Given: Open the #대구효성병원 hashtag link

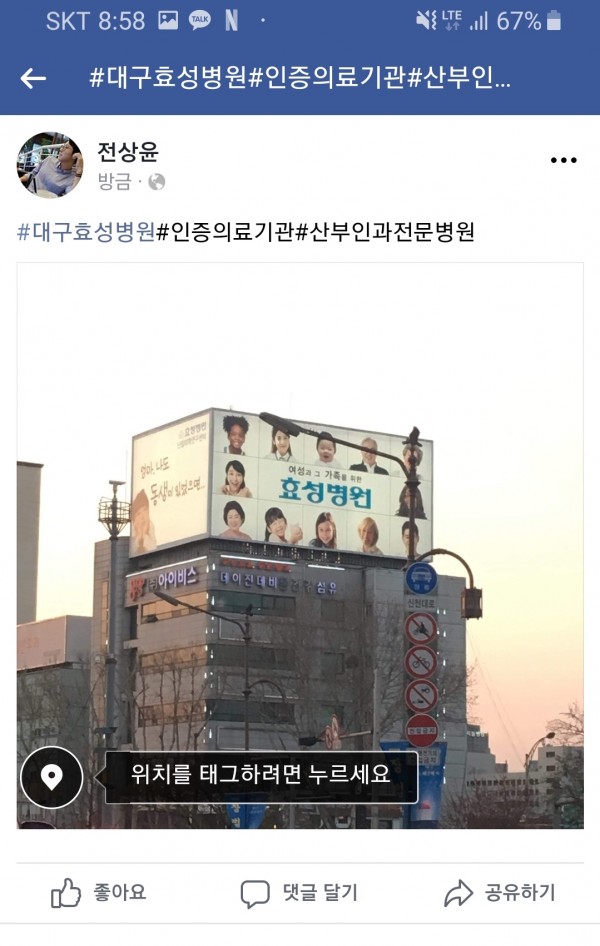Looking at the screenshot, I should click(86, 232).
